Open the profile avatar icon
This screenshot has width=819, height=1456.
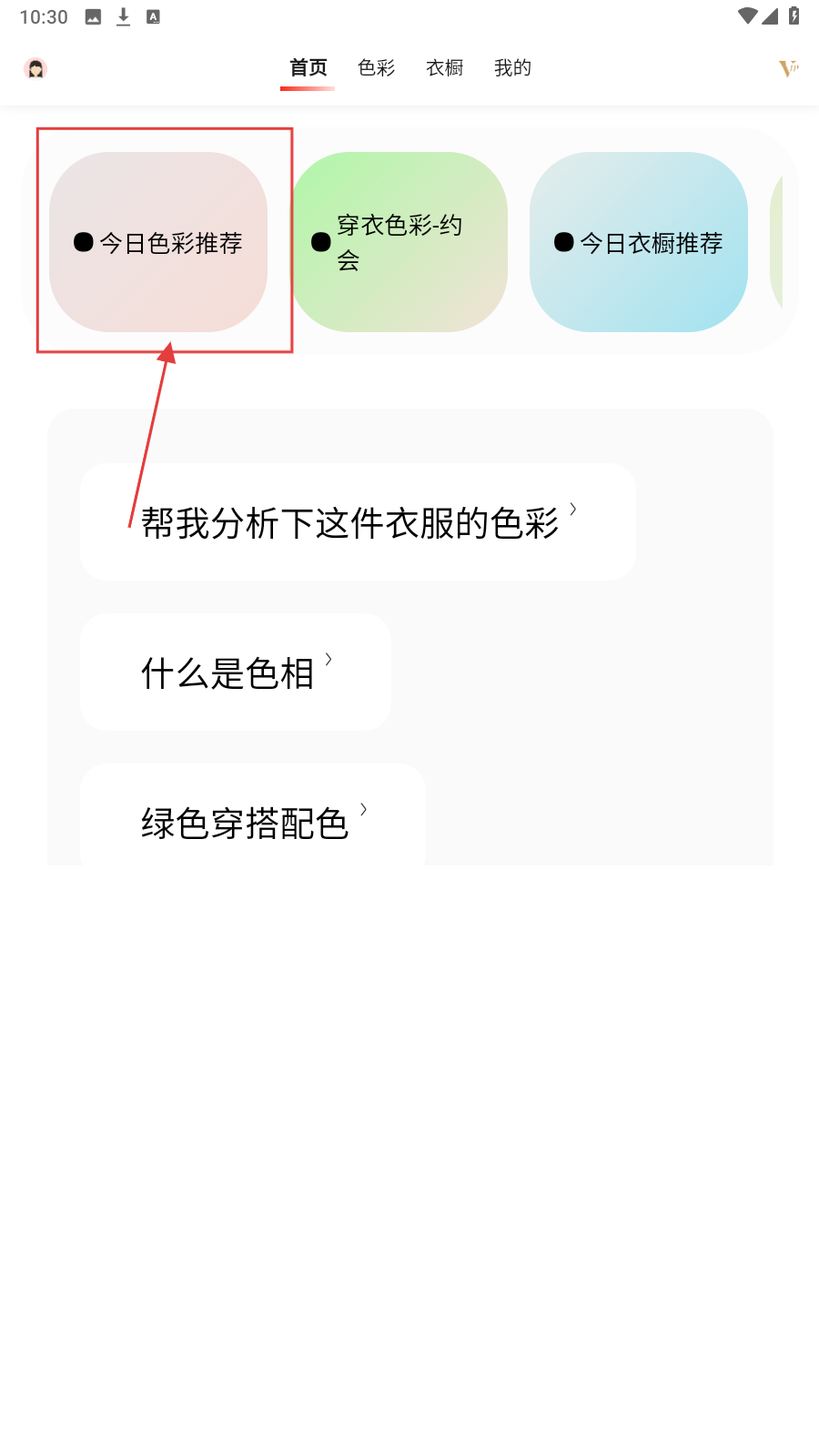pyautogui.click(x=35, y=69)
